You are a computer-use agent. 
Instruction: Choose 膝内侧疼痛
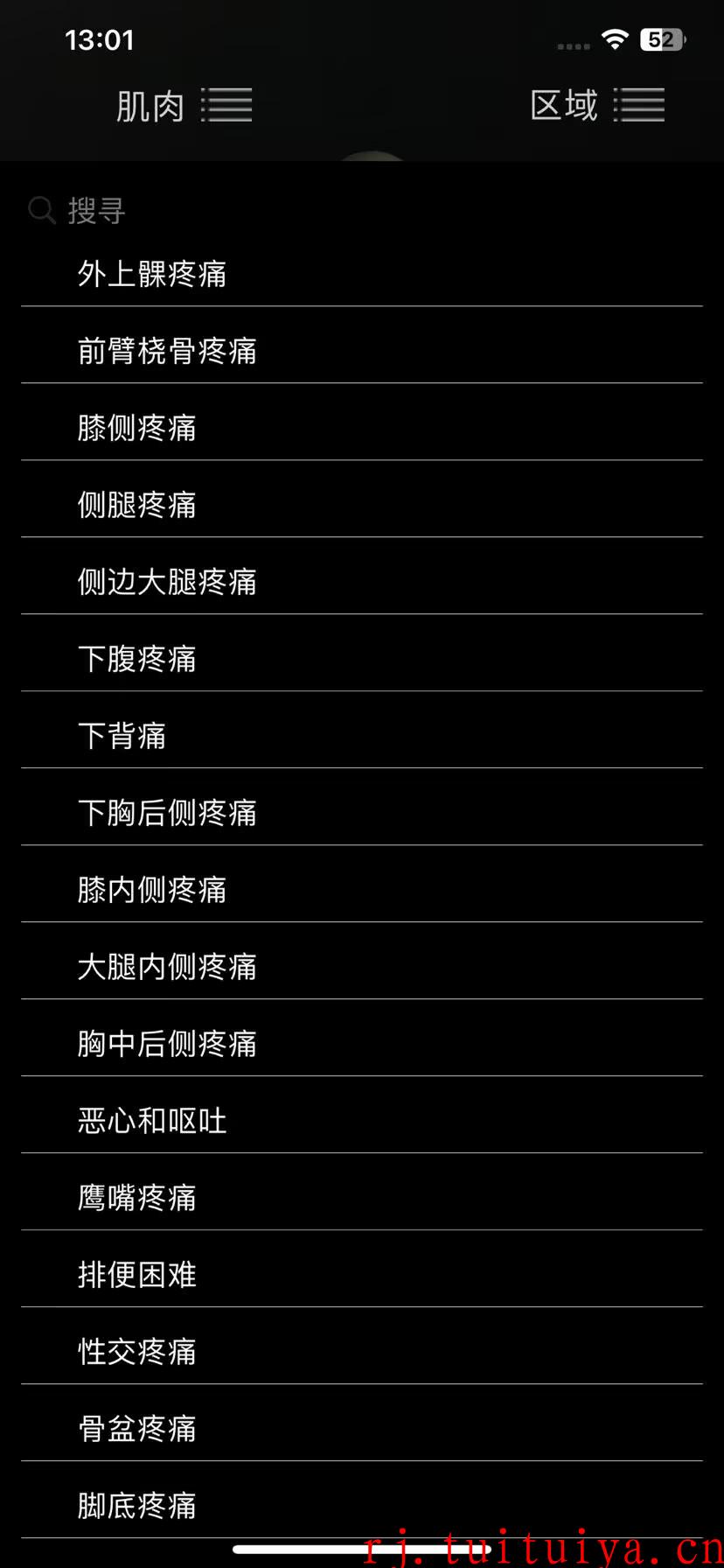(362, 890)
